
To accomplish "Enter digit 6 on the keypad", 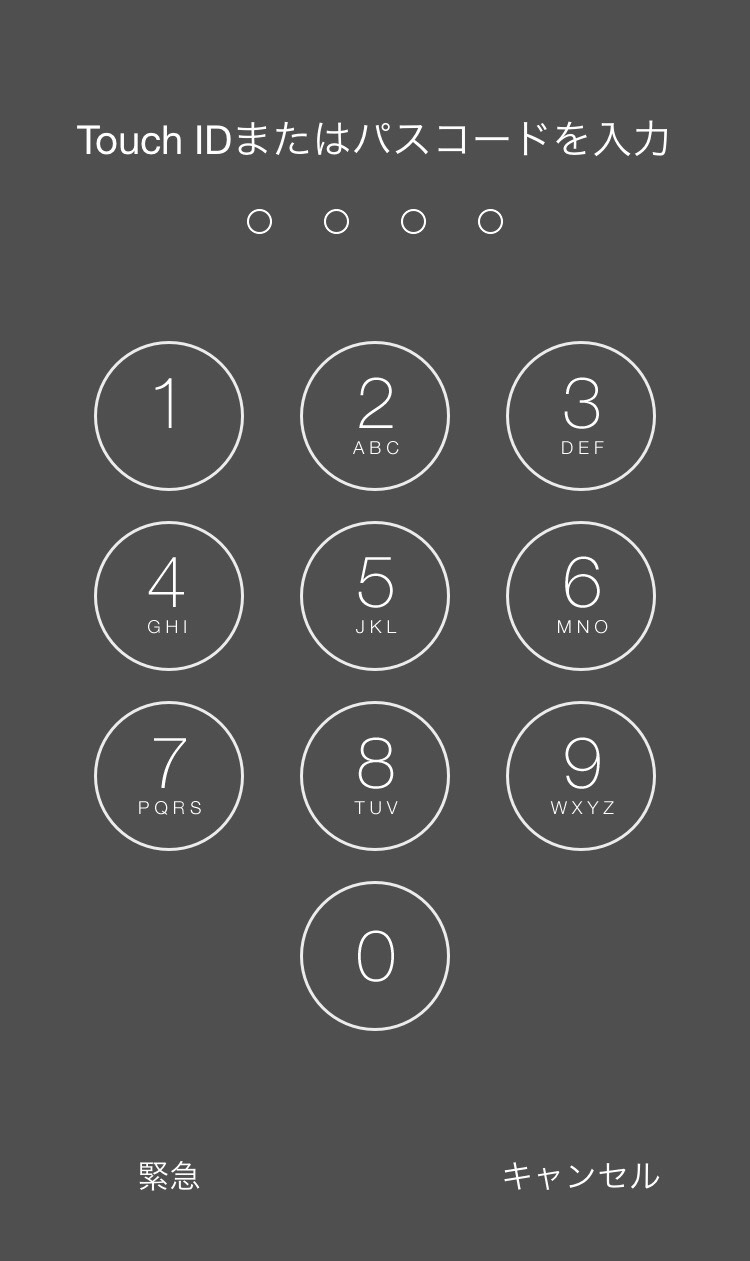I will click(x=581, y=596).
